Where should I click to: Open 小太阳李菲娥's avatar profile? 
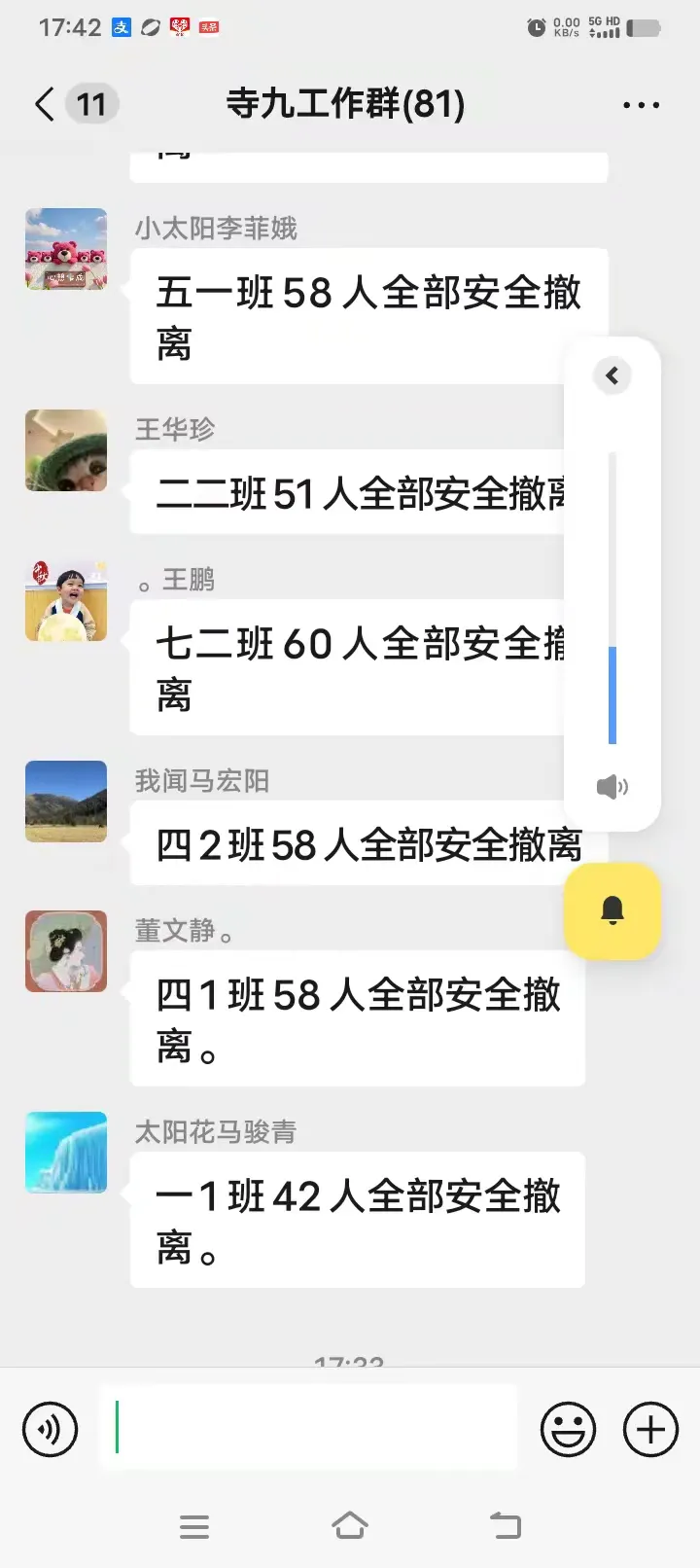66,249
